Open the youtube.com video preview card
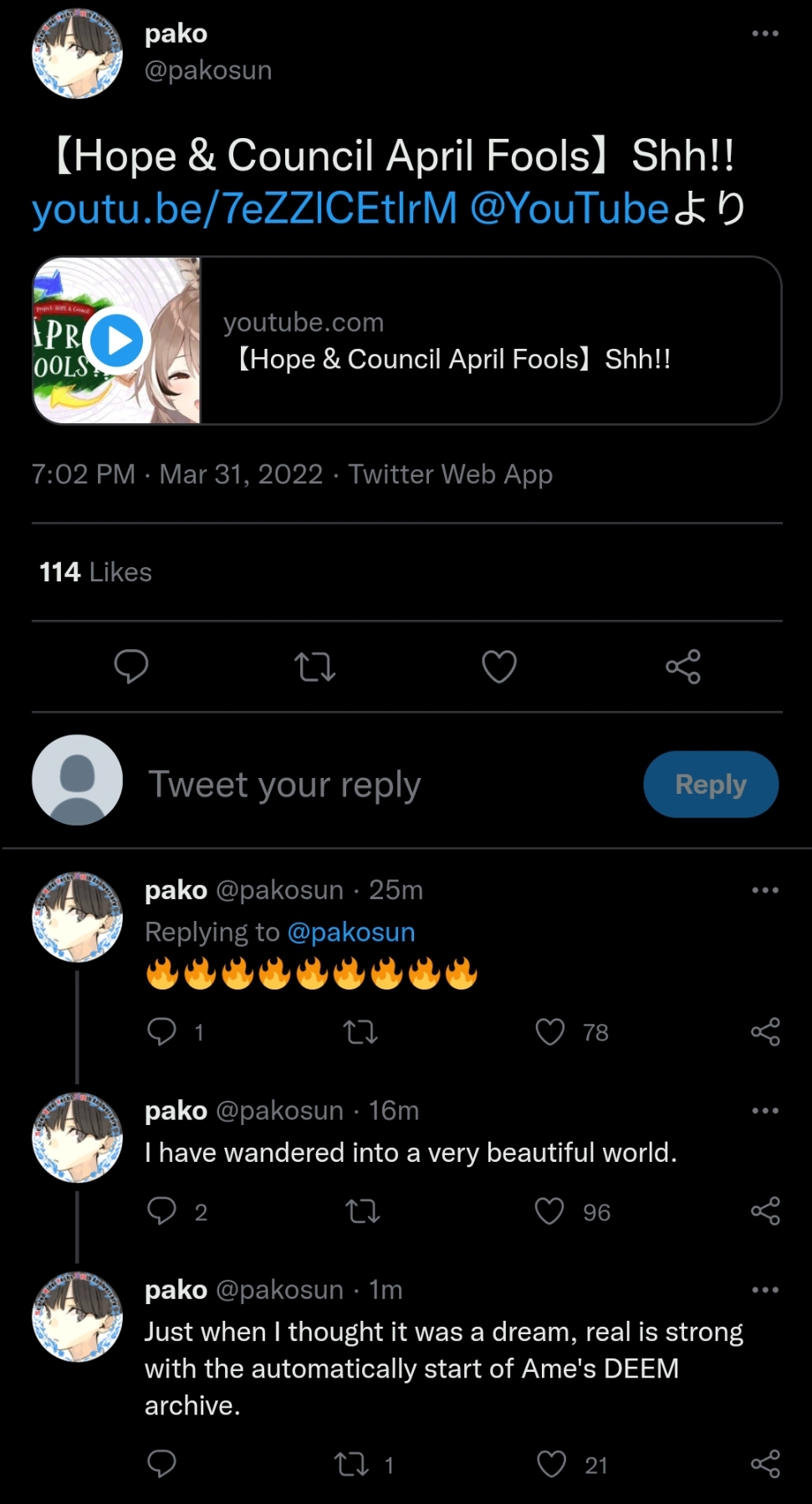Viewport: 812px width, 1504px height. pos(406,340)
